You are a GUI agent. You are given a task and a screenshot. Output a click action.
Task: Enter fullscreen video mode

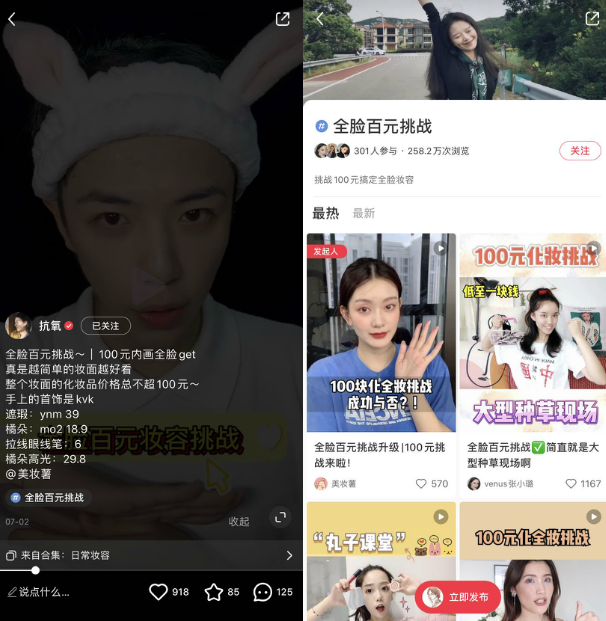click(x=279, y=517)
